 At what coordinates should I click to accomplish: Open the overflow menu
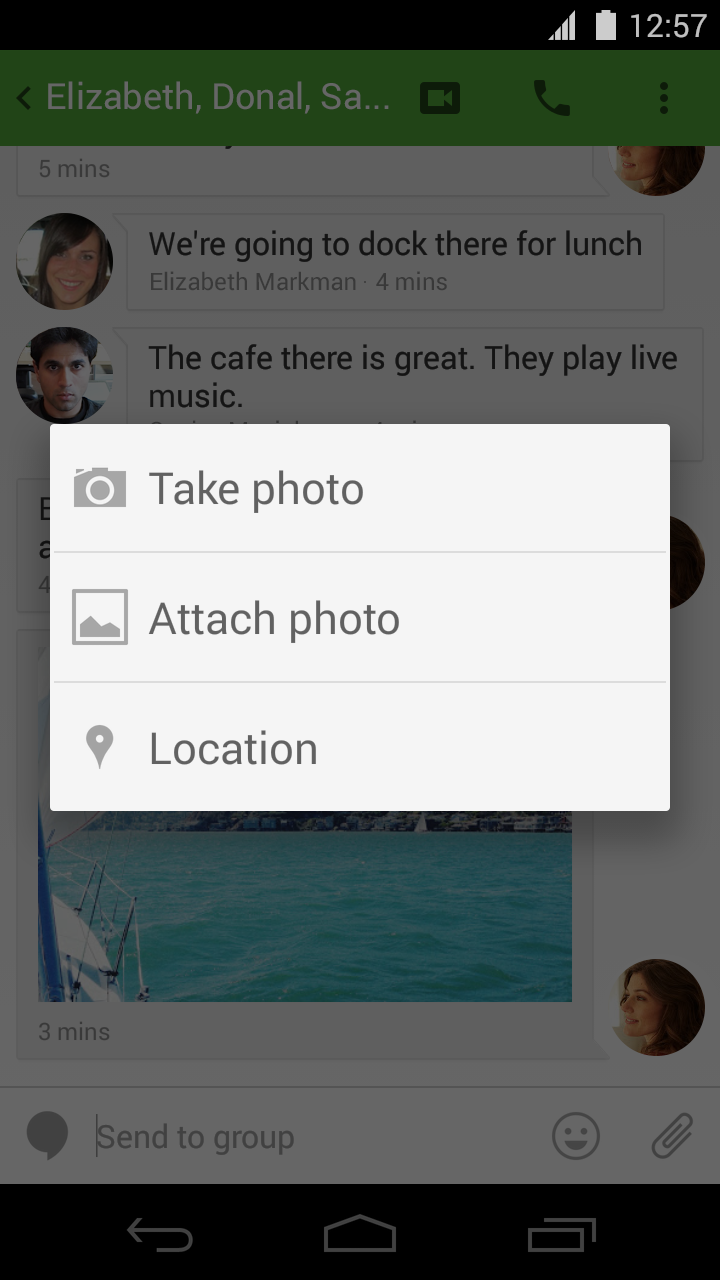tap(663, 98)
